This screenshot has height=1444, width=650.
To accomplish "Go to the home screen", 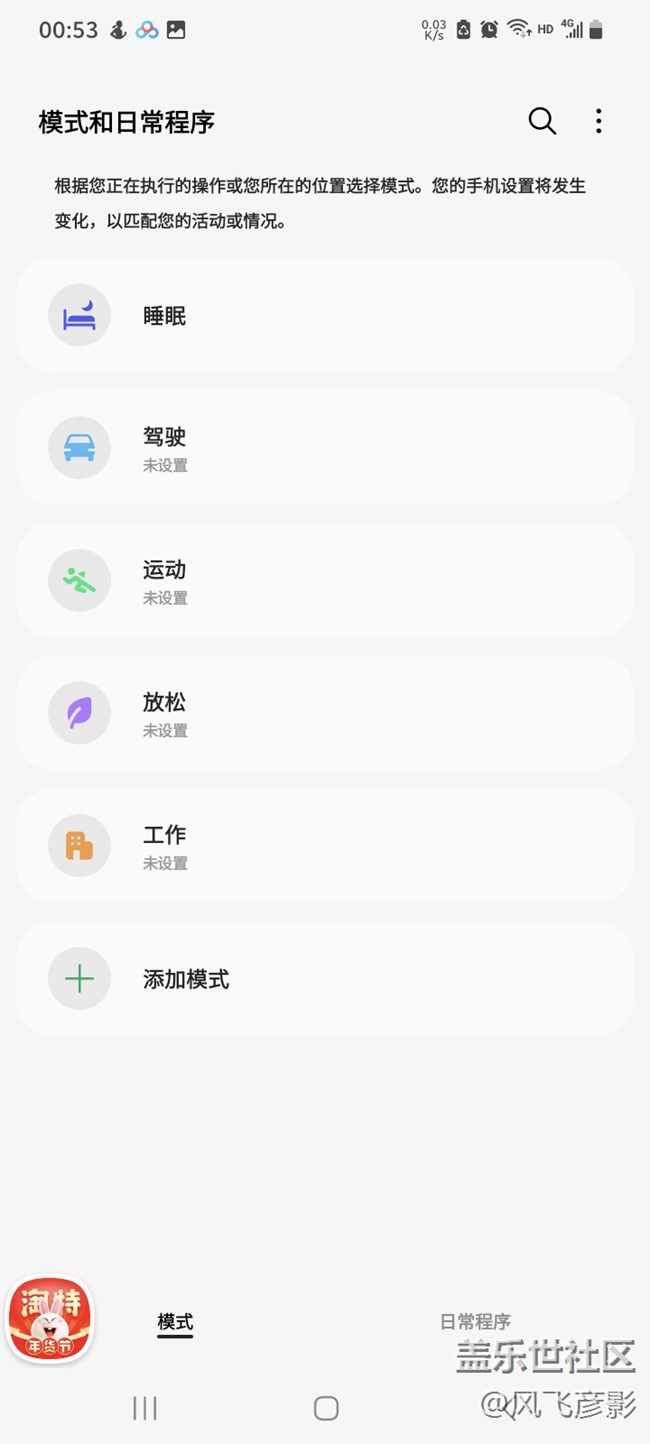I will point(326,1408).
